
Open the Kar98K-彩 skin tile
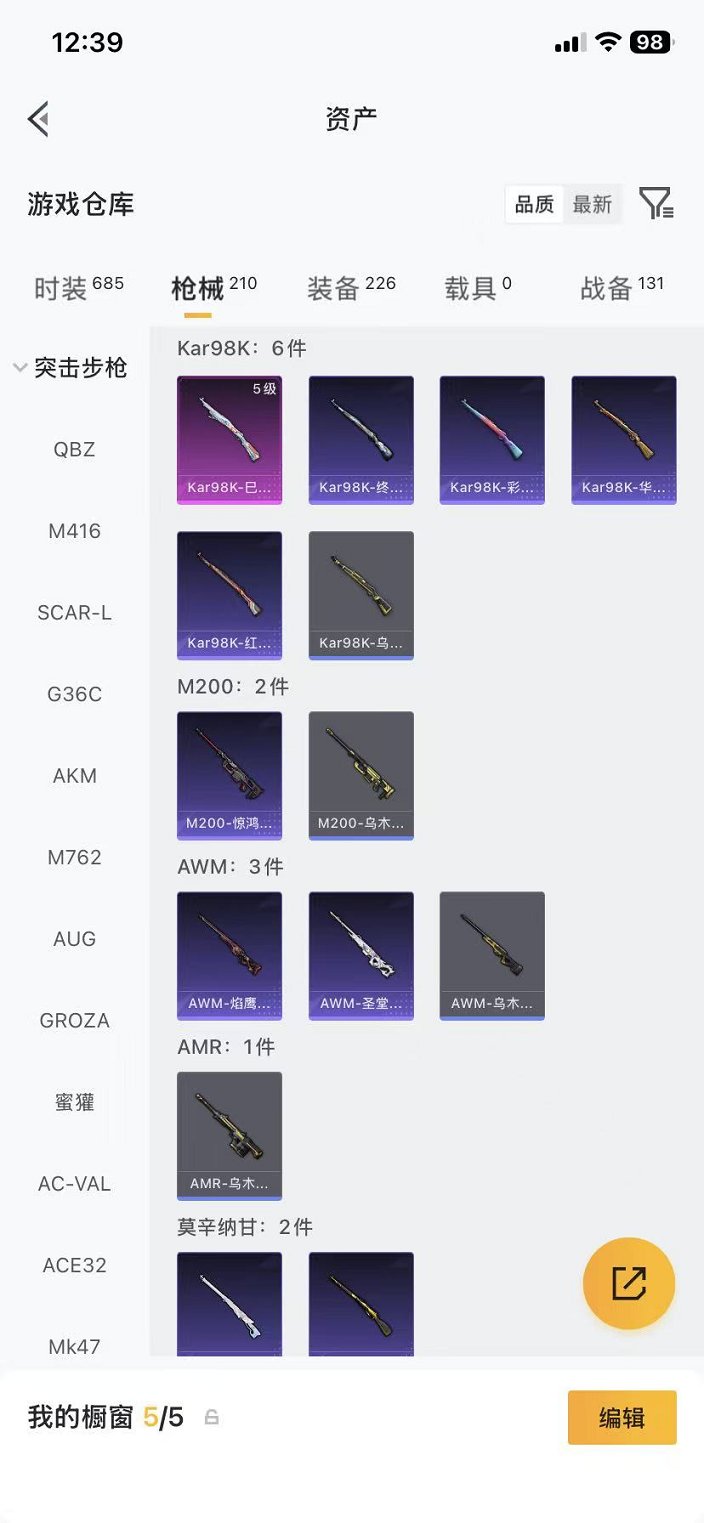[x=492, y=439]
